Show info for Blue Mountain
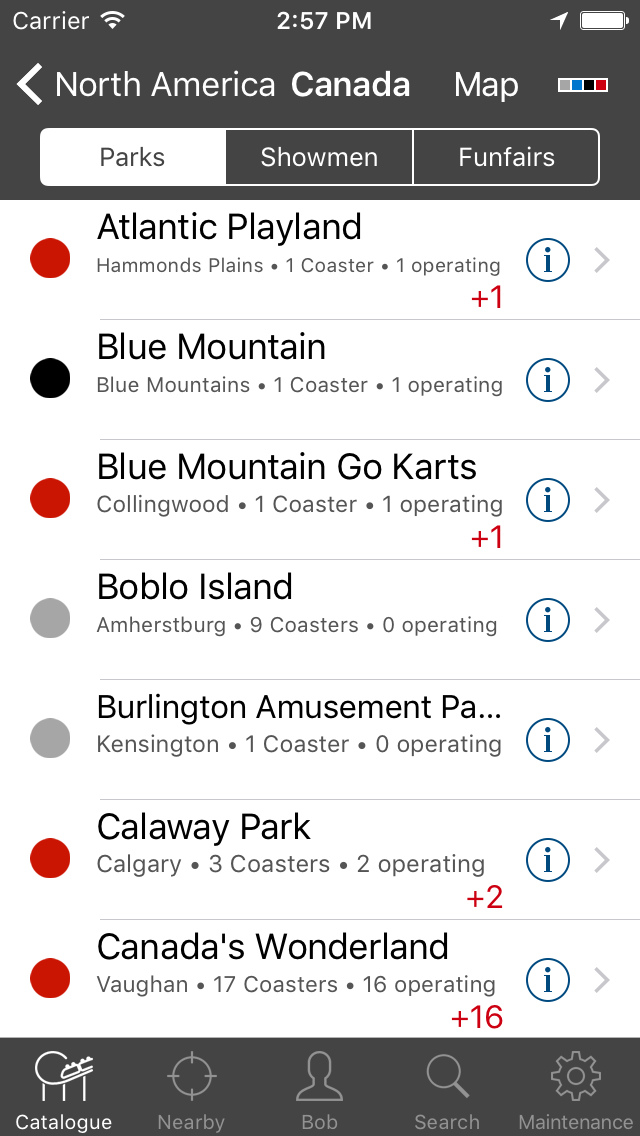 [547, 380]
